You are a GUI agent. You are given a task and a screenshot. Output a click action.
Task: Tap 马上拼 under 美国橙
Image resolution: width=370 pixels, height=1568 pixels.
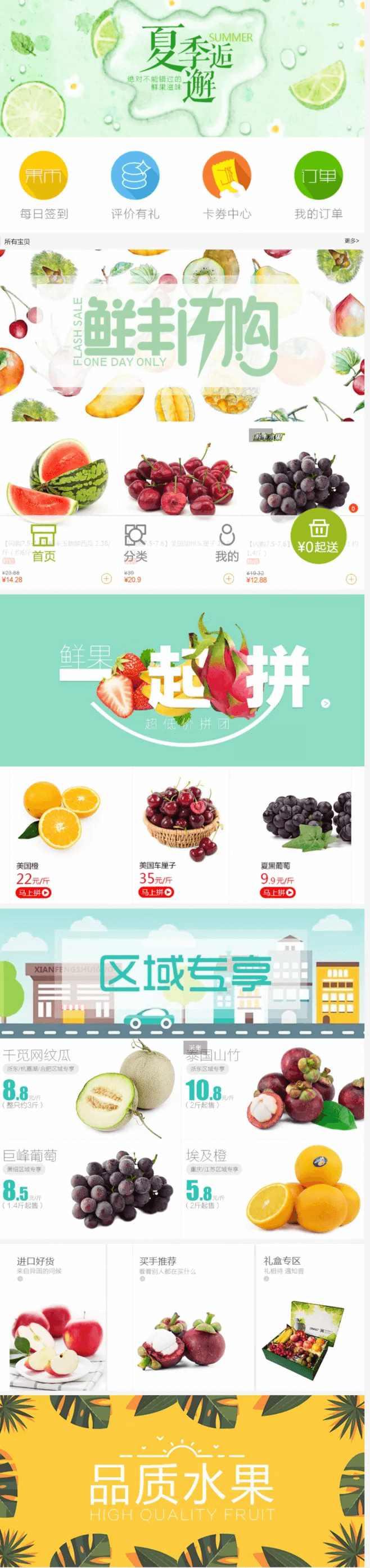[x=34, y=892]
